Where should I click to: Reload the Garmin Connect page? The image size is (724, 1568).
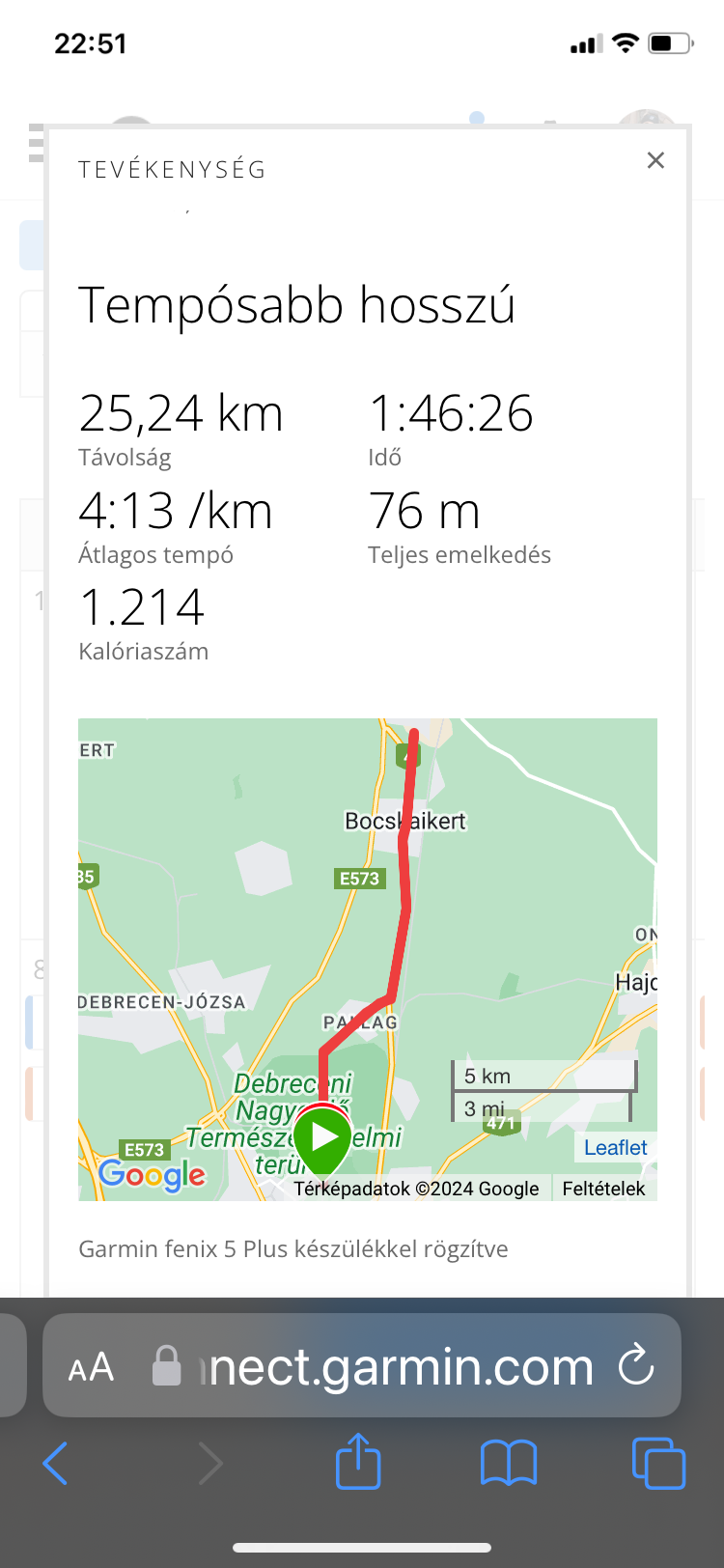(x=636, y=1366)
